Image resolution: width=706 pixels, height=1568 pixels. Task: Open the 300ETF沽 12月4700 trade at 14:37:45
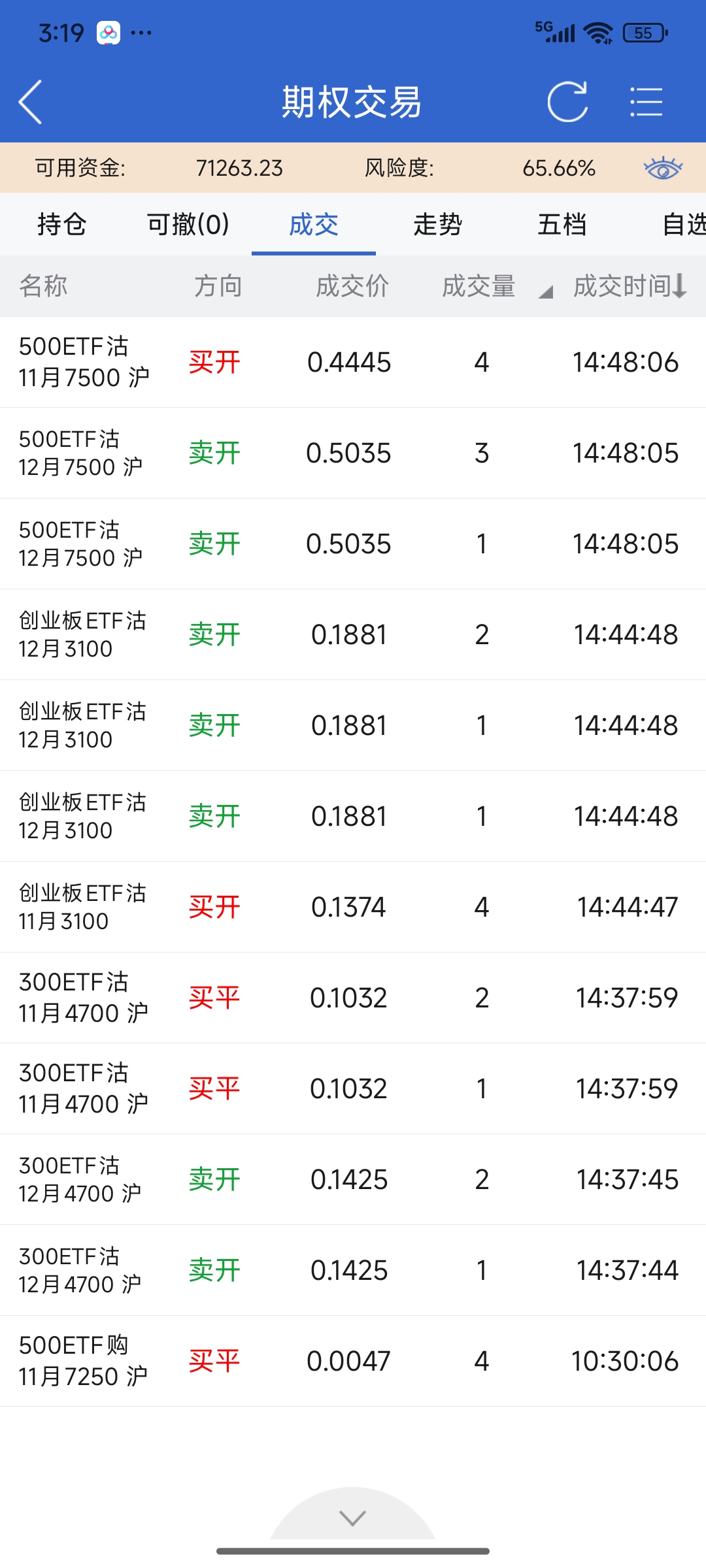tap(353, 1179)
